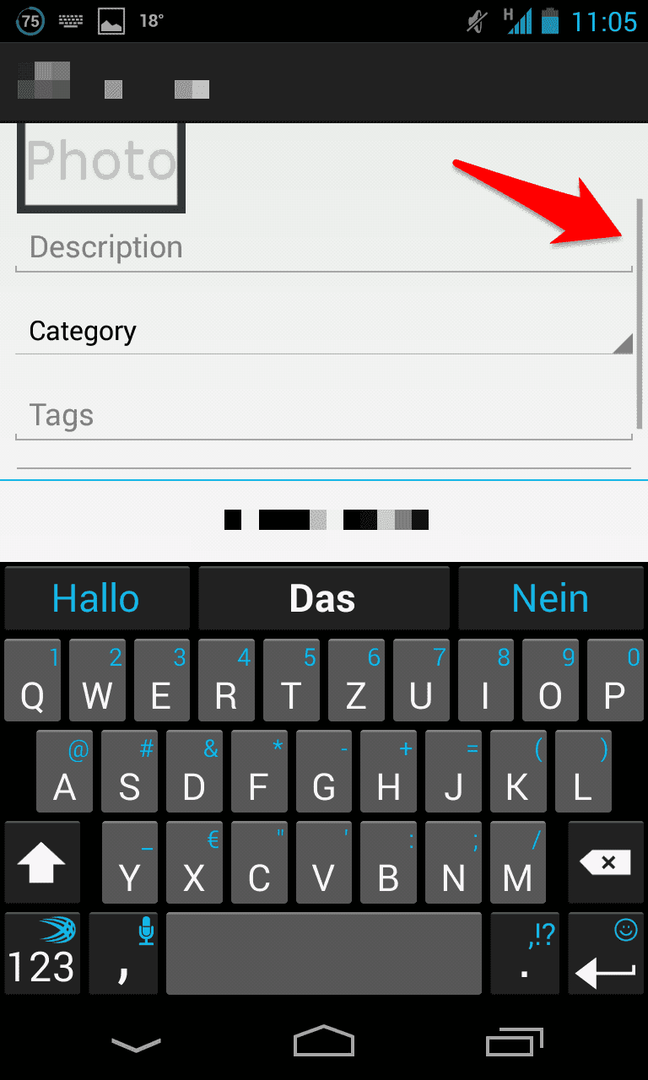Image resolution: width=648 pixels, height=1080 pixels.
Task: Insert the suggestion Nein
Action: pyautogui.click(x=550, y=599)
